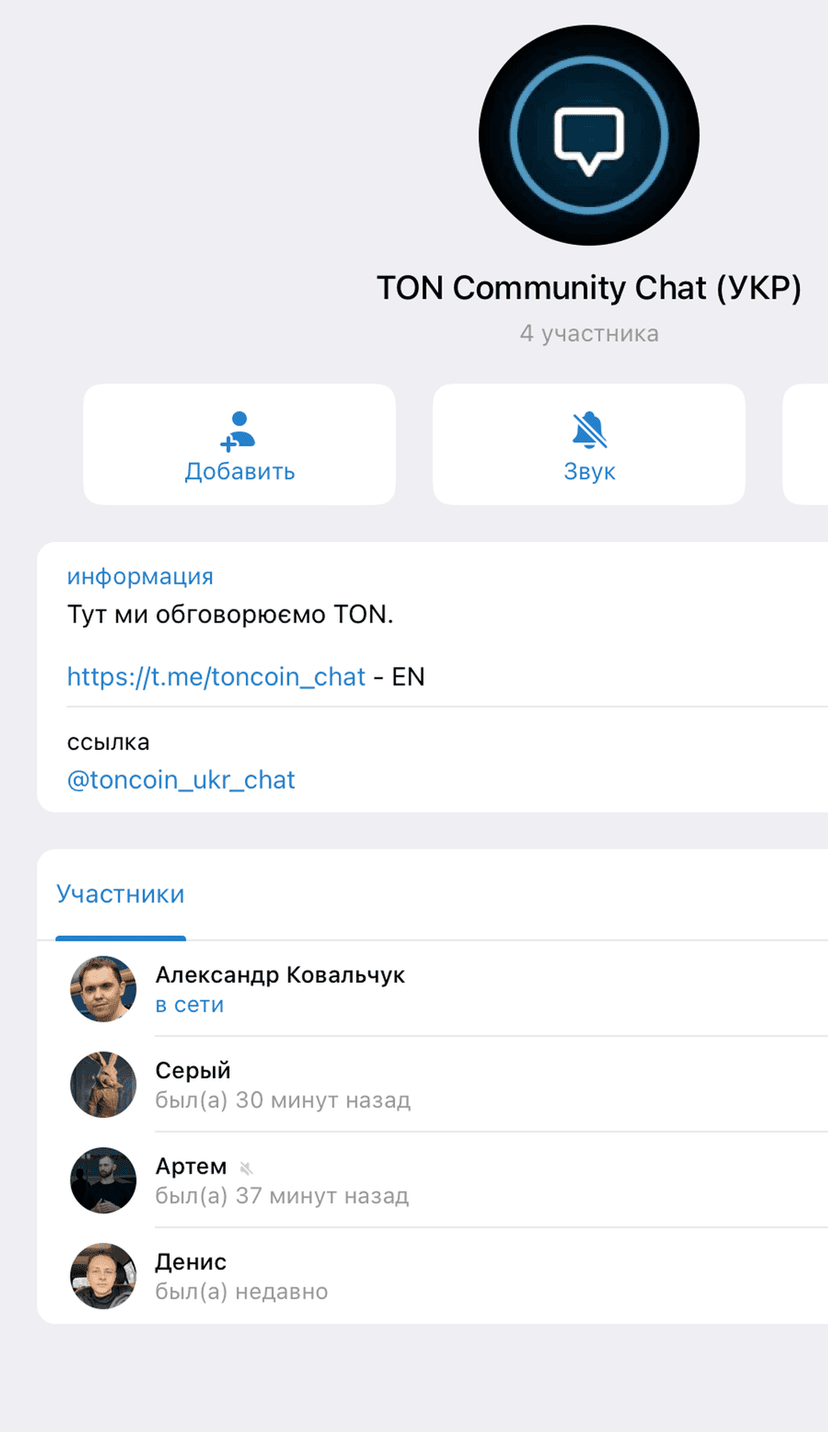Open the profile of Александр Ковальчук
This screenshot has height=1432, width=828.
[280, 988]
